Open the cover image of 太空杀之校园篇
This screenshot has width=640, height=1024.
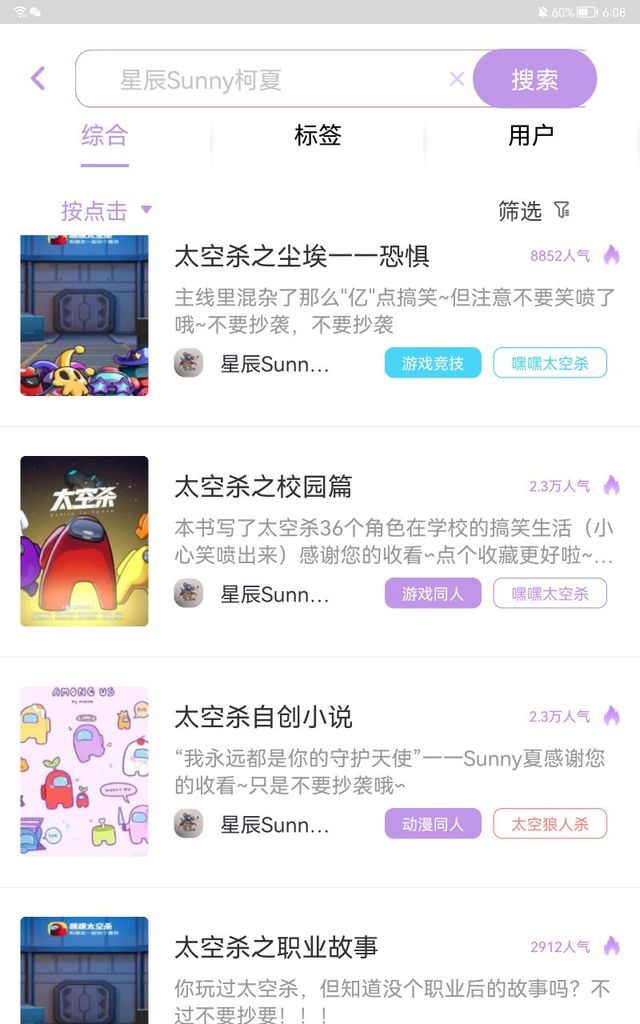click(x=84, y=541)
